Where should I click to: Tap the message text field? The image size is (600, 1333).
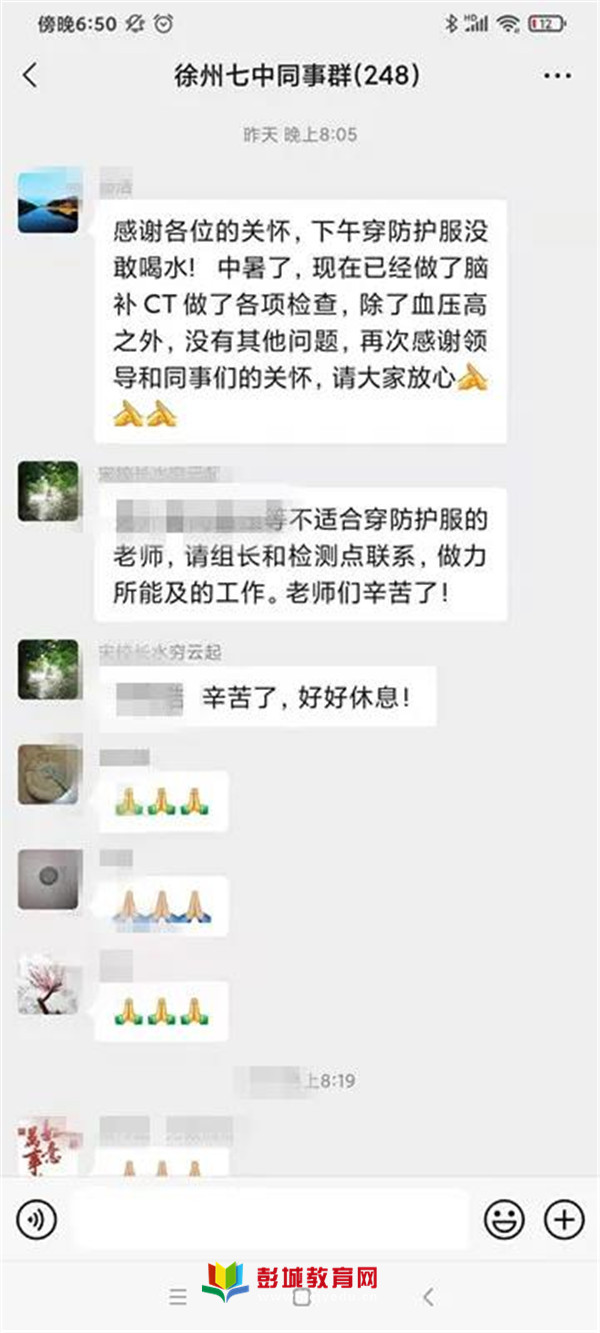270,1219
